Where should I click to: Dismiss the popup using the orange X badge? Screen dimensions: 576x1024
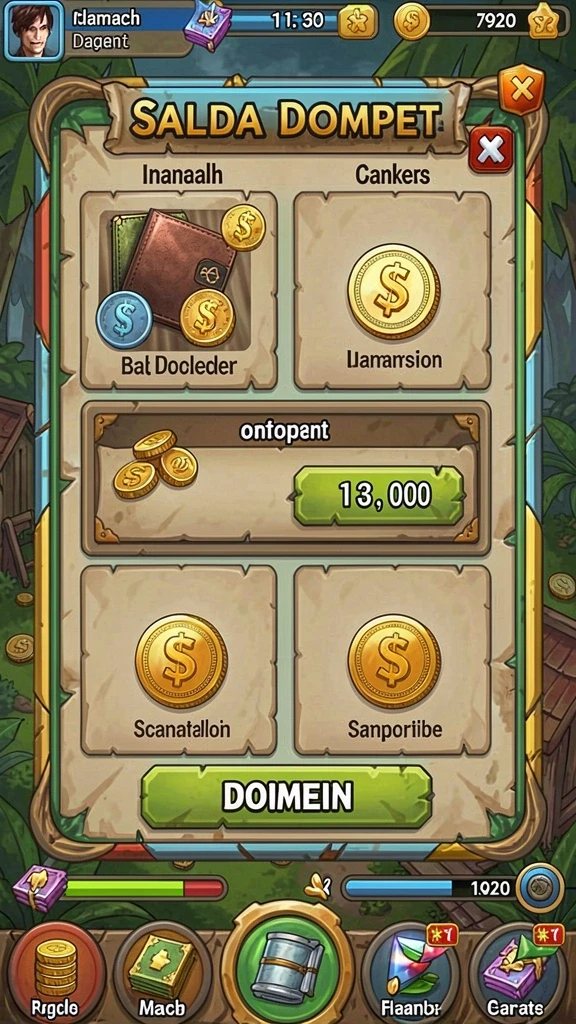point(521,89)
